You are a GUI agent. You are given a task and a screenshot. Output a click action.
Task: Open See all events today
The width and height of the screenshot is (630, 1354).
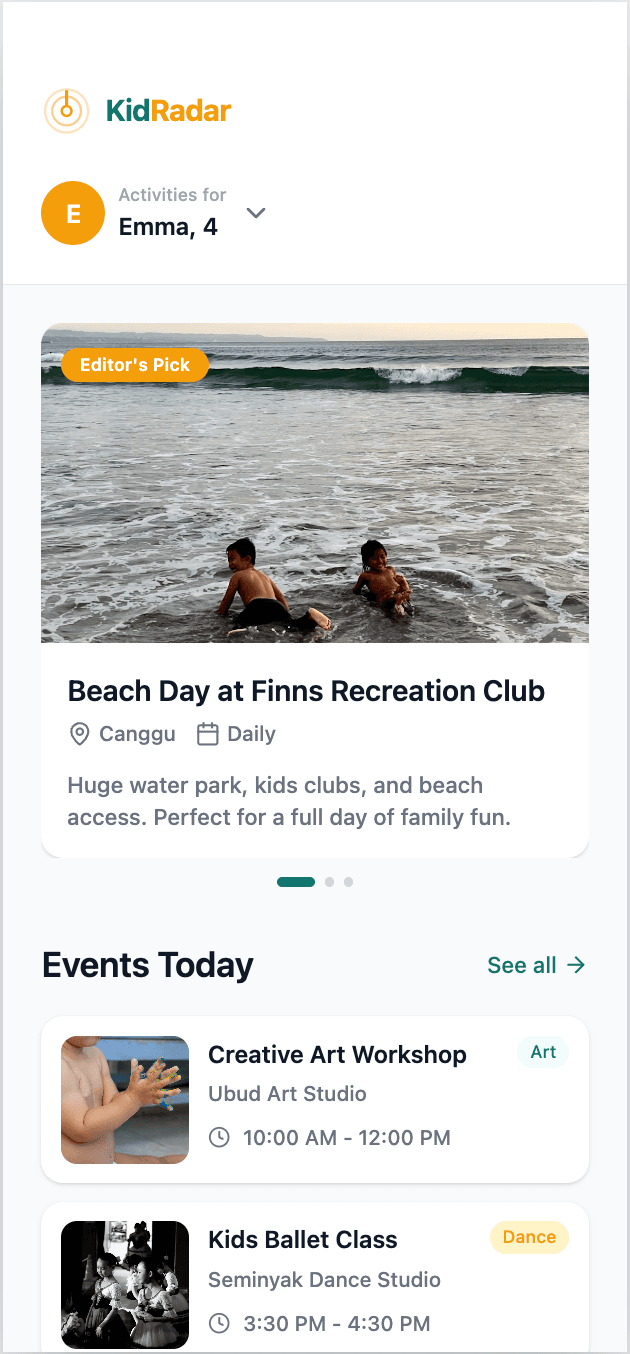tap(536, 965)
